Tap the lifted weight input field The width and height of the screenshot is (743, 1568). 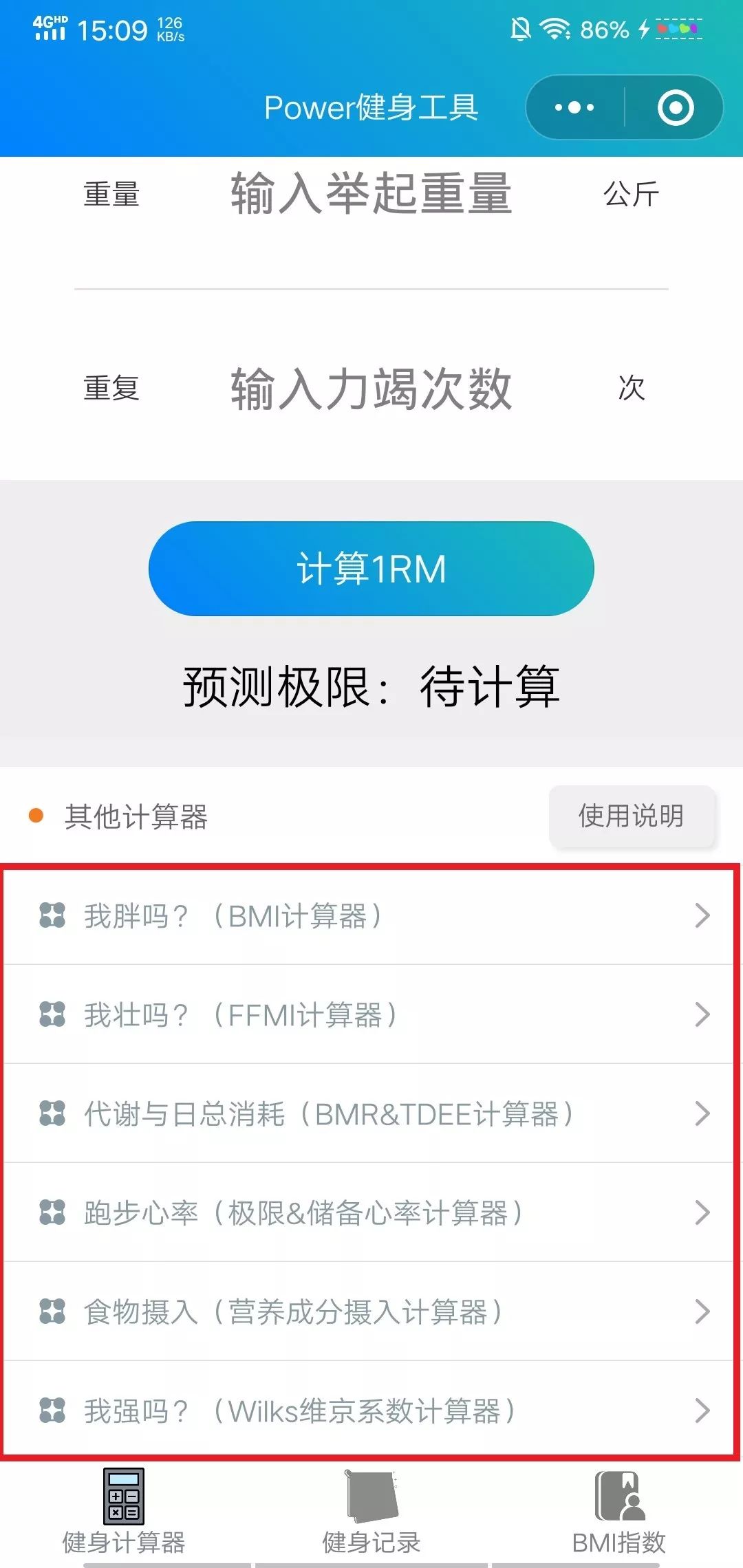[x=371, y=193]
